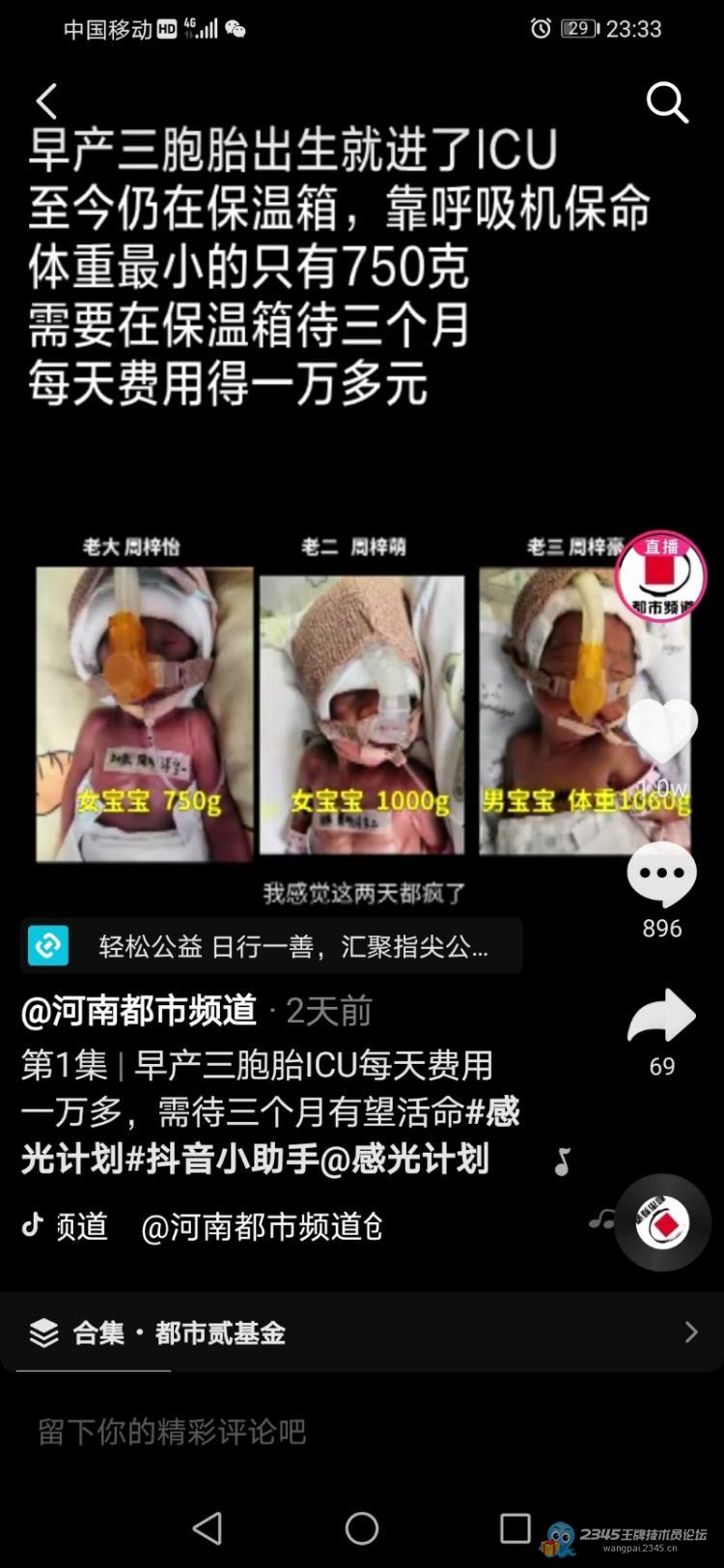Open the @河南都市频道 profile

[139, 1011]
